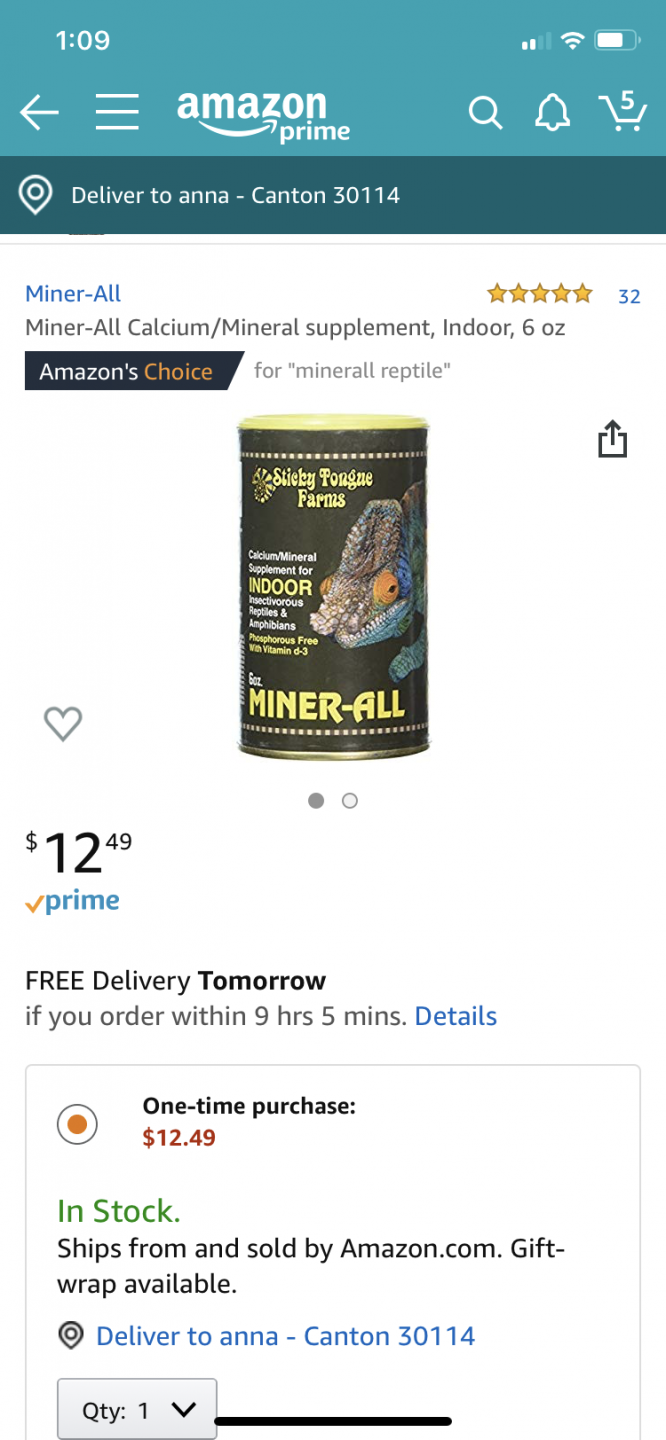666x1440 pixels.
Task: Open the hamburger menu
Action: point(117,114)
